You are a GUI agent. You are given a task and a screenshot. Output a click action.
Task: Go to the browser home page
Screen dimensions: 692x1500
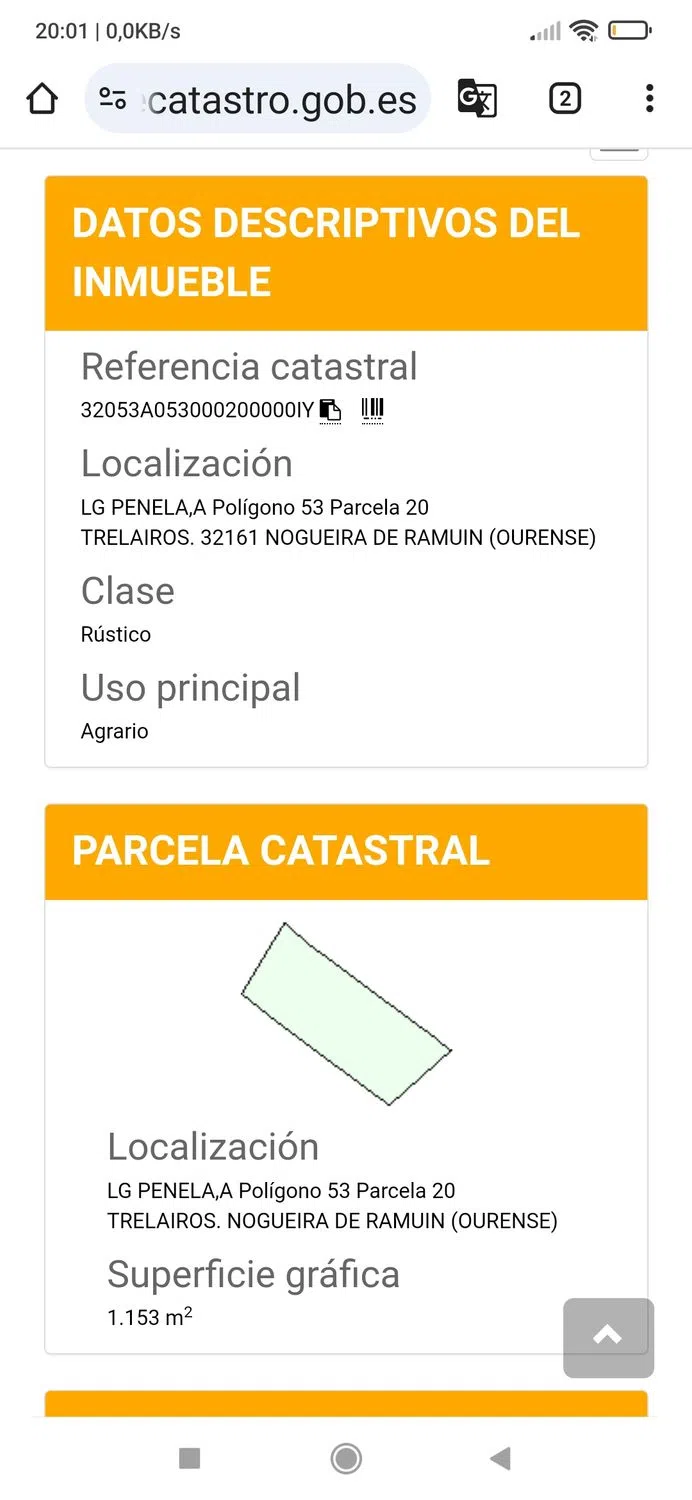[42, 99]
